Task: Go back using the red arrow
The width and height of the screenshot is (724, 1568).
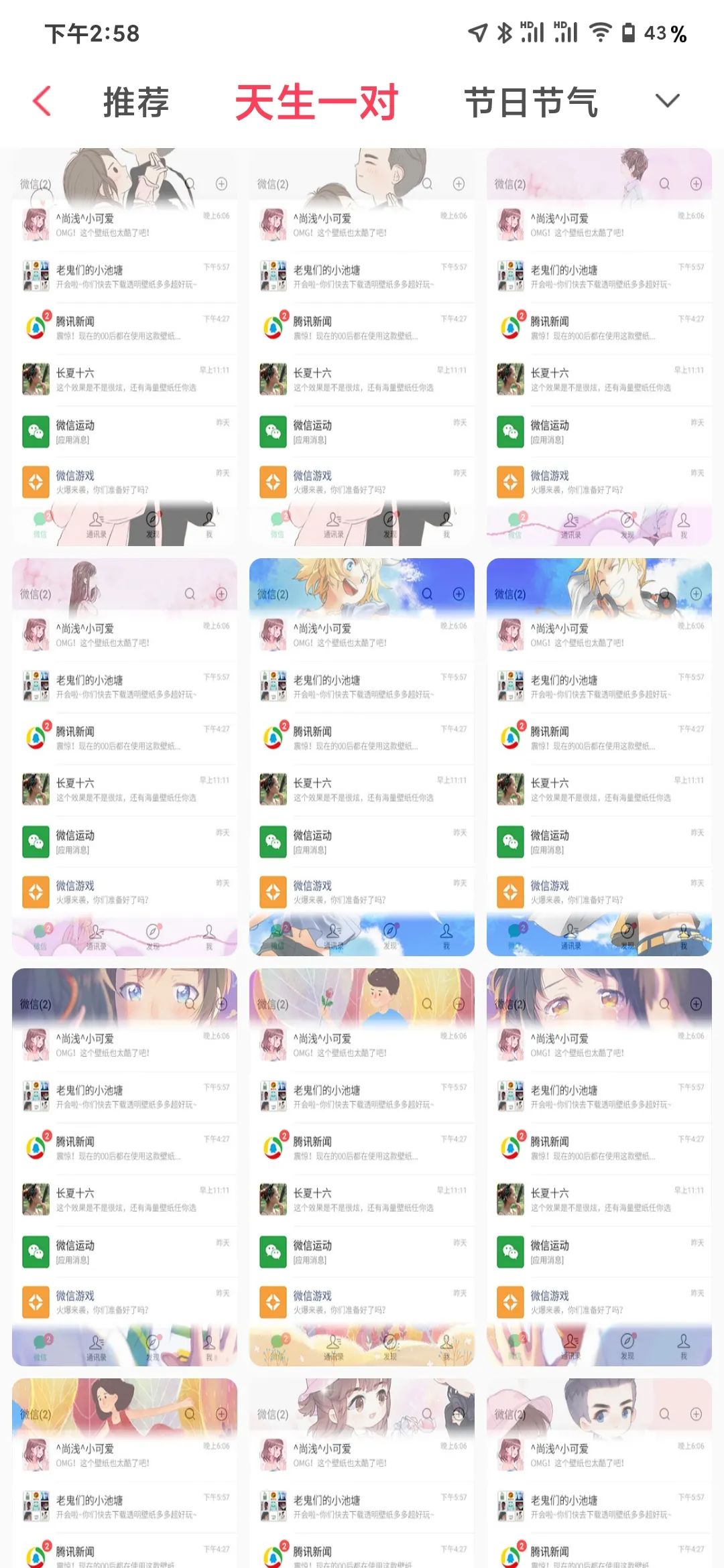Action: click(x=42, y=102)
